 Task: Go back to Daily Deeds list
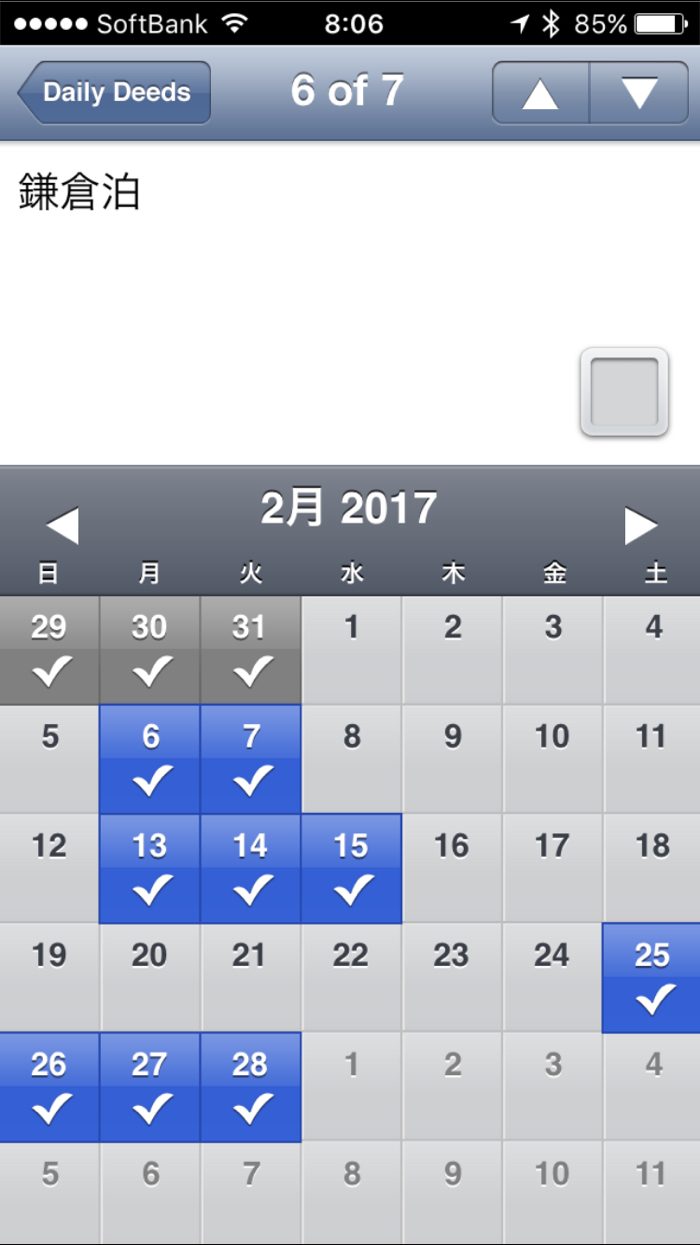click(x=114, y=93)
